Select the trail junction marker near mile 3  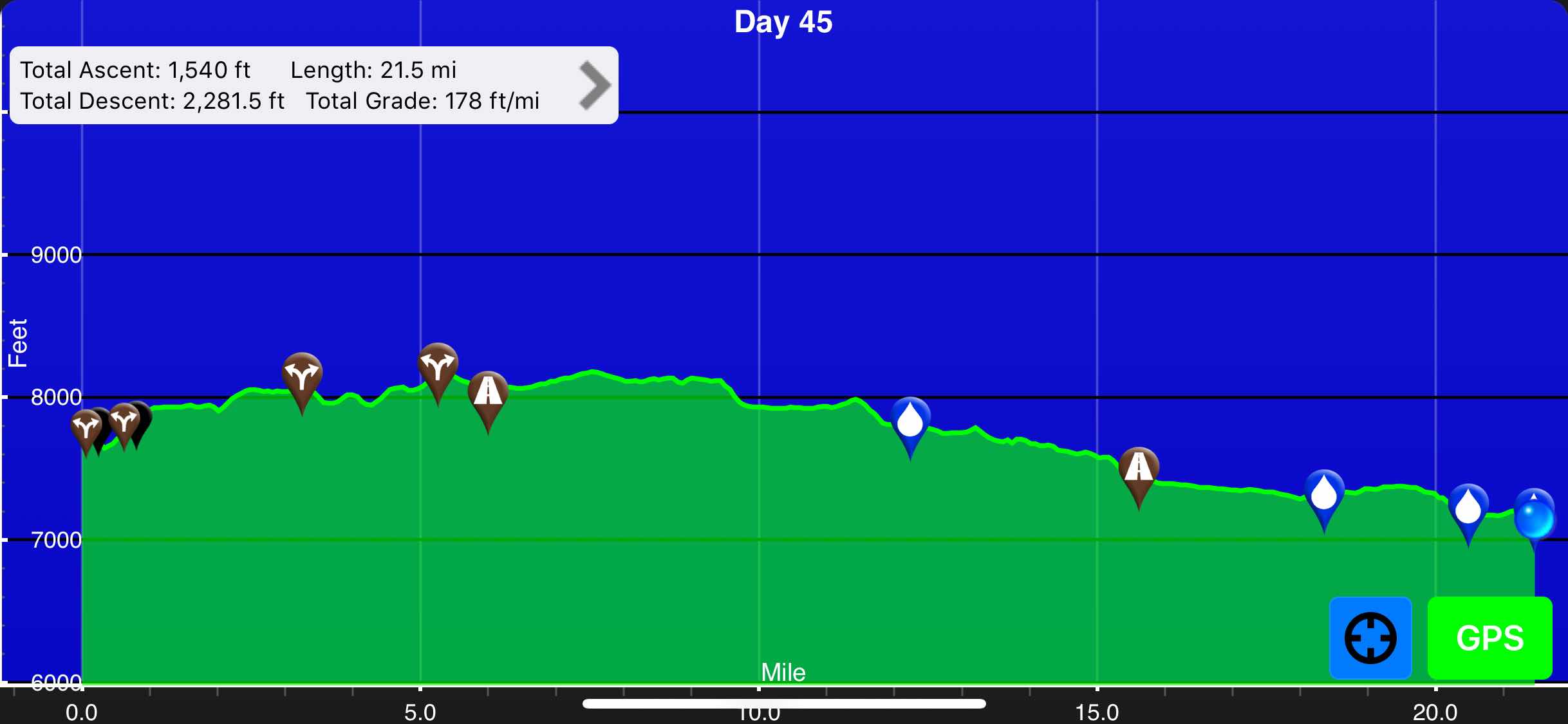point(302,374)
